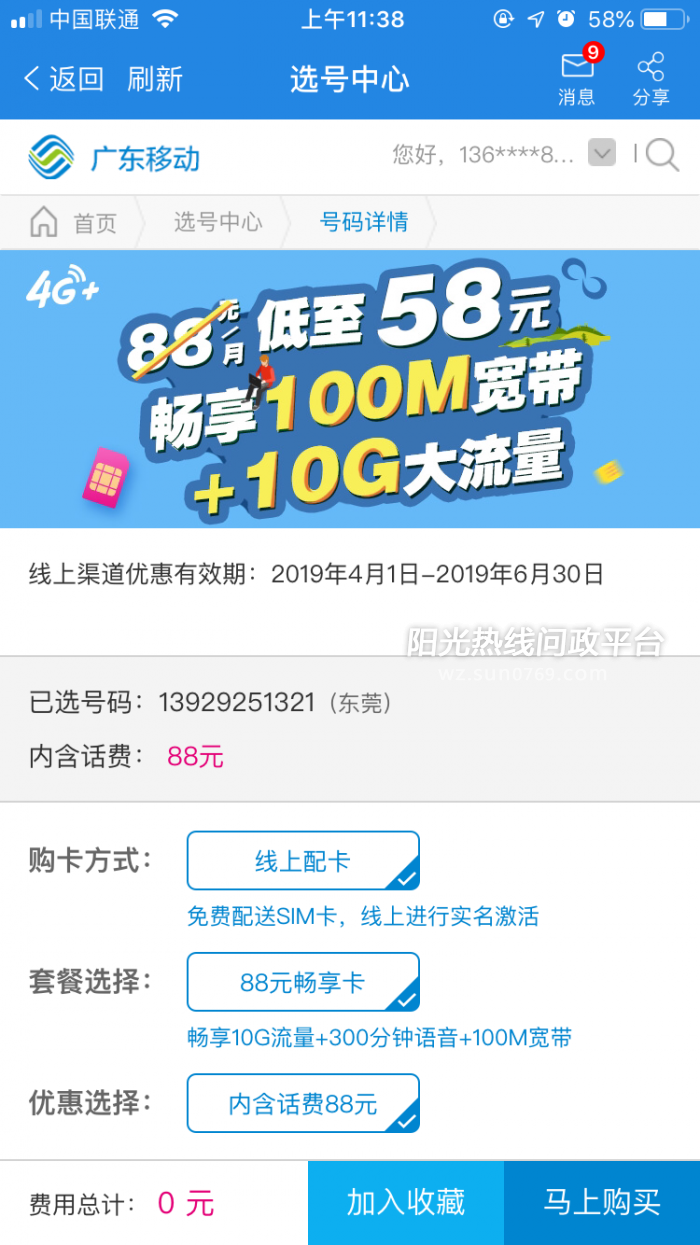Share this page via 分享
Screen dimensions: 700x1245
coord(651,79)
